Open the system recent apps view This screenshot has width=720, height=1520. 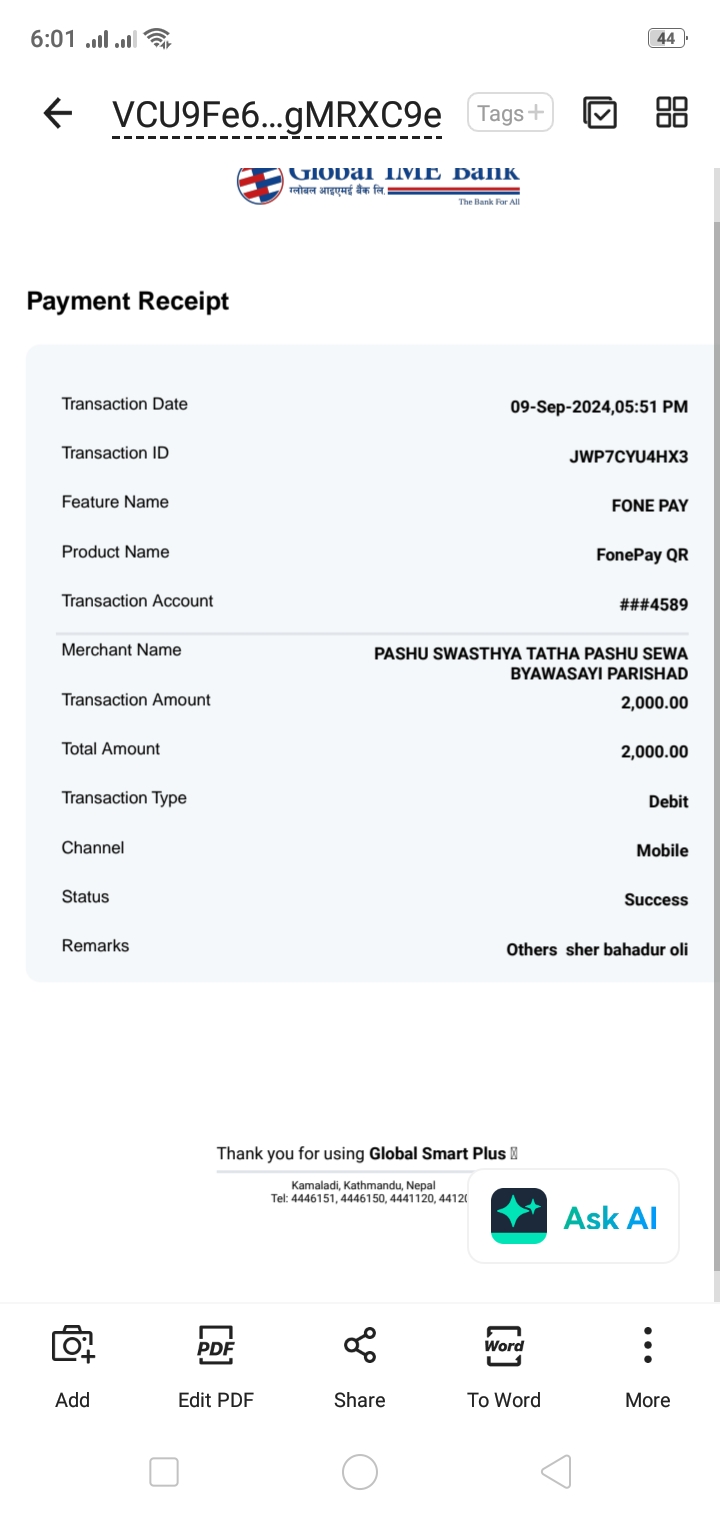(164, 1472)
